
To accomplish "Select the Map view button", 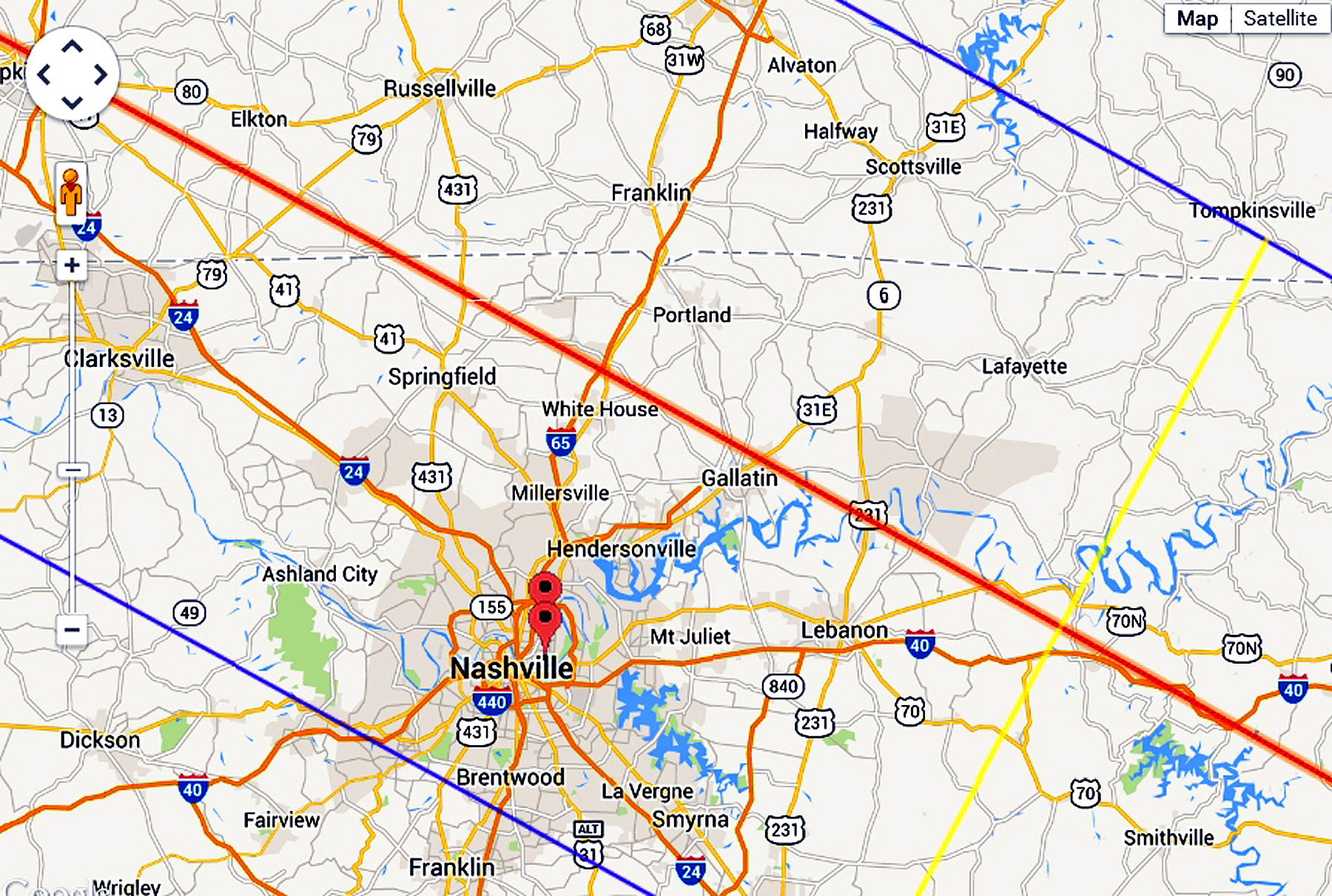I will pos(1197,18).
